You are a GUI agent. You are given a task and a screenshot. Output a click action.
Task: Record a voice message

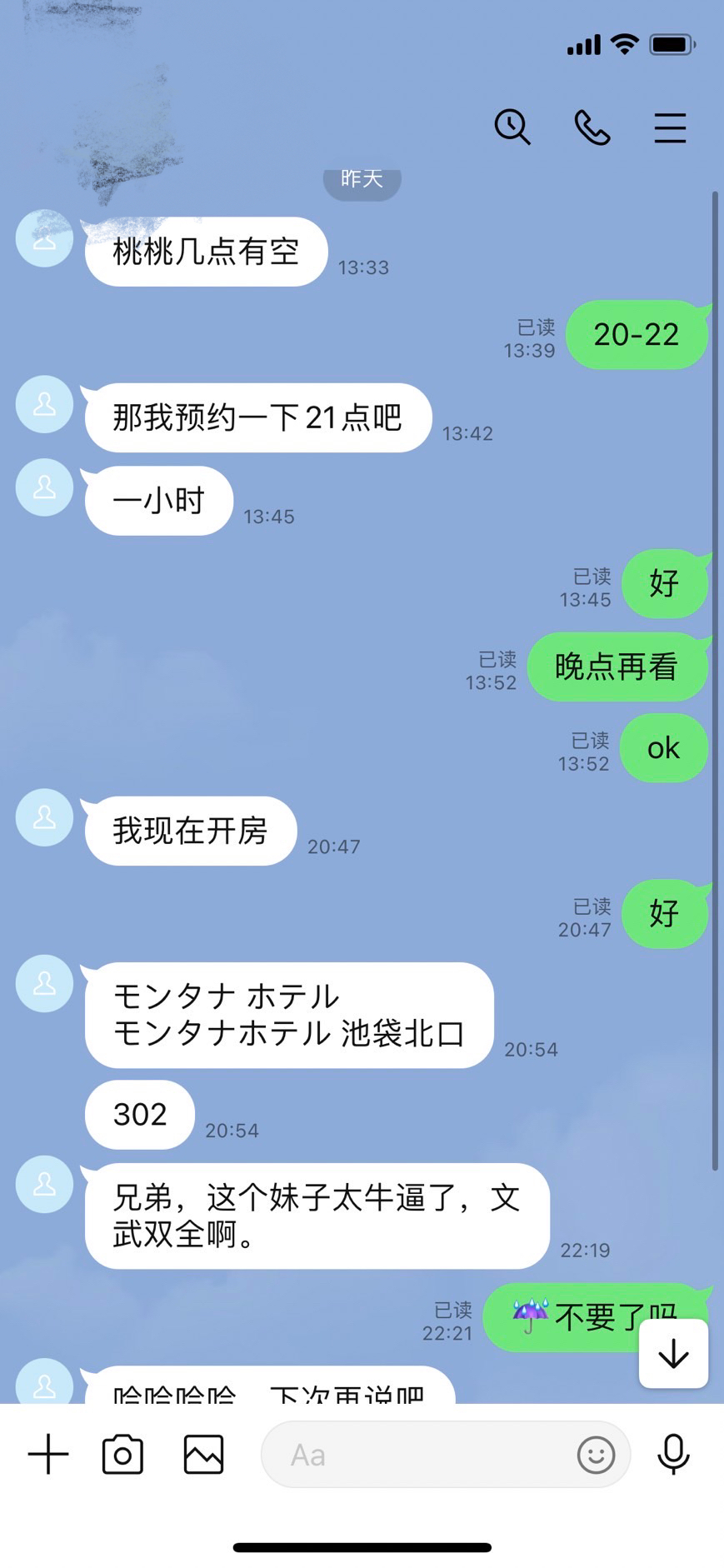point(673,1455)
